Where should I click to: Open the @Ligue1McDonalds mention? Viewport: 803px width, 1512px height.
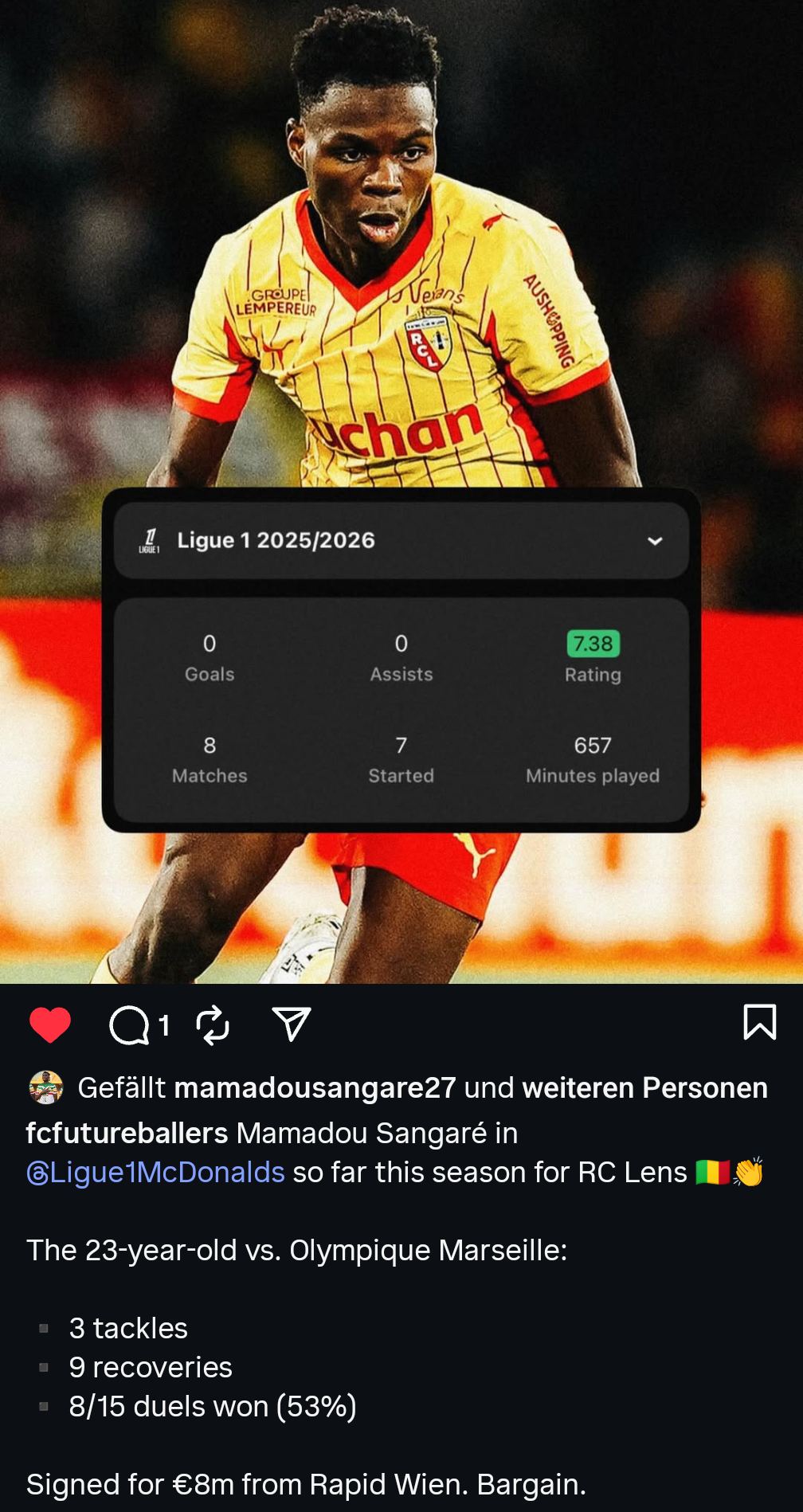[x=155, y=1173]
